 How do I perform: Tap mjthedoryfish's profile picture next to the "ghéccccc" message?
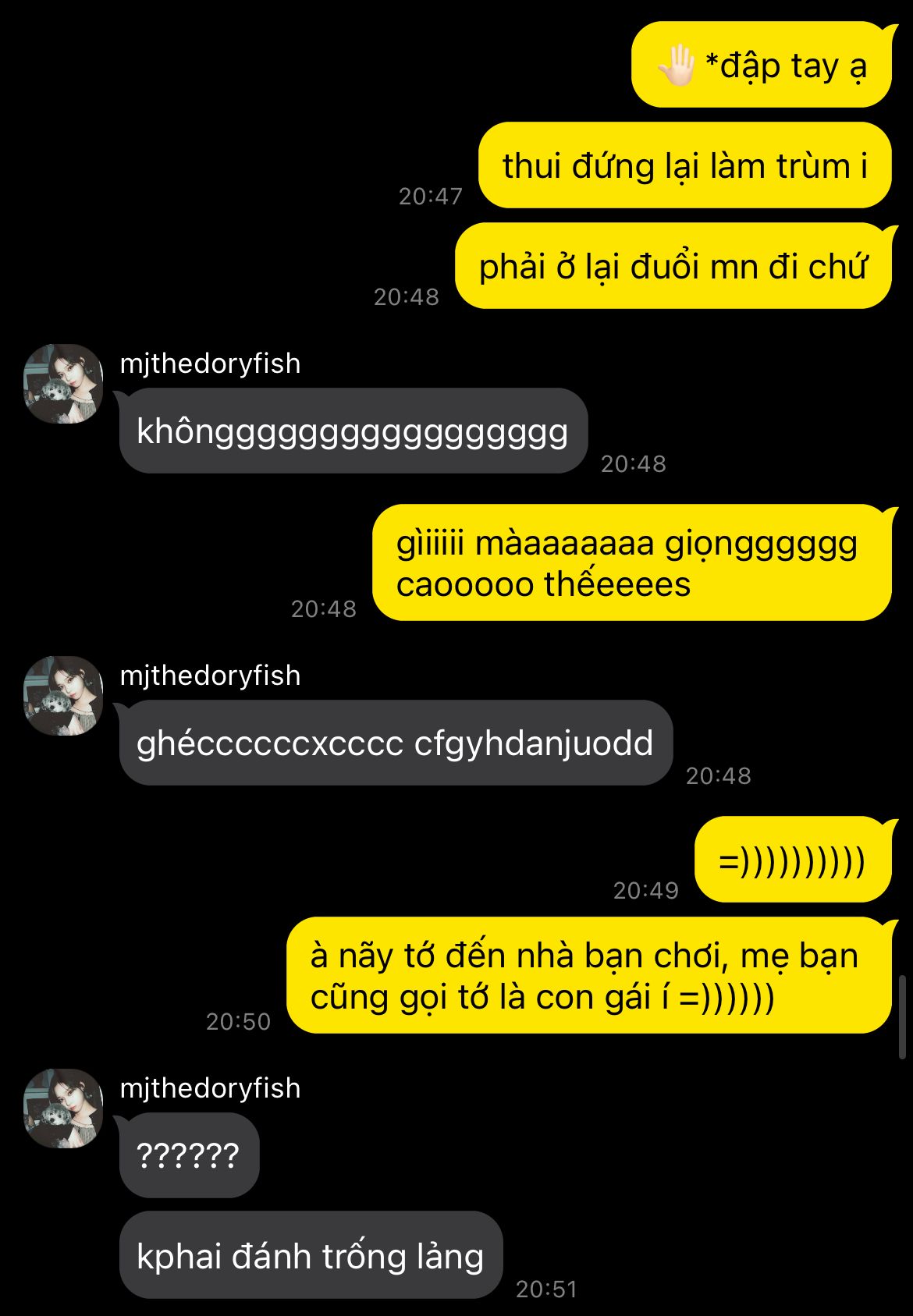point(63,696)
